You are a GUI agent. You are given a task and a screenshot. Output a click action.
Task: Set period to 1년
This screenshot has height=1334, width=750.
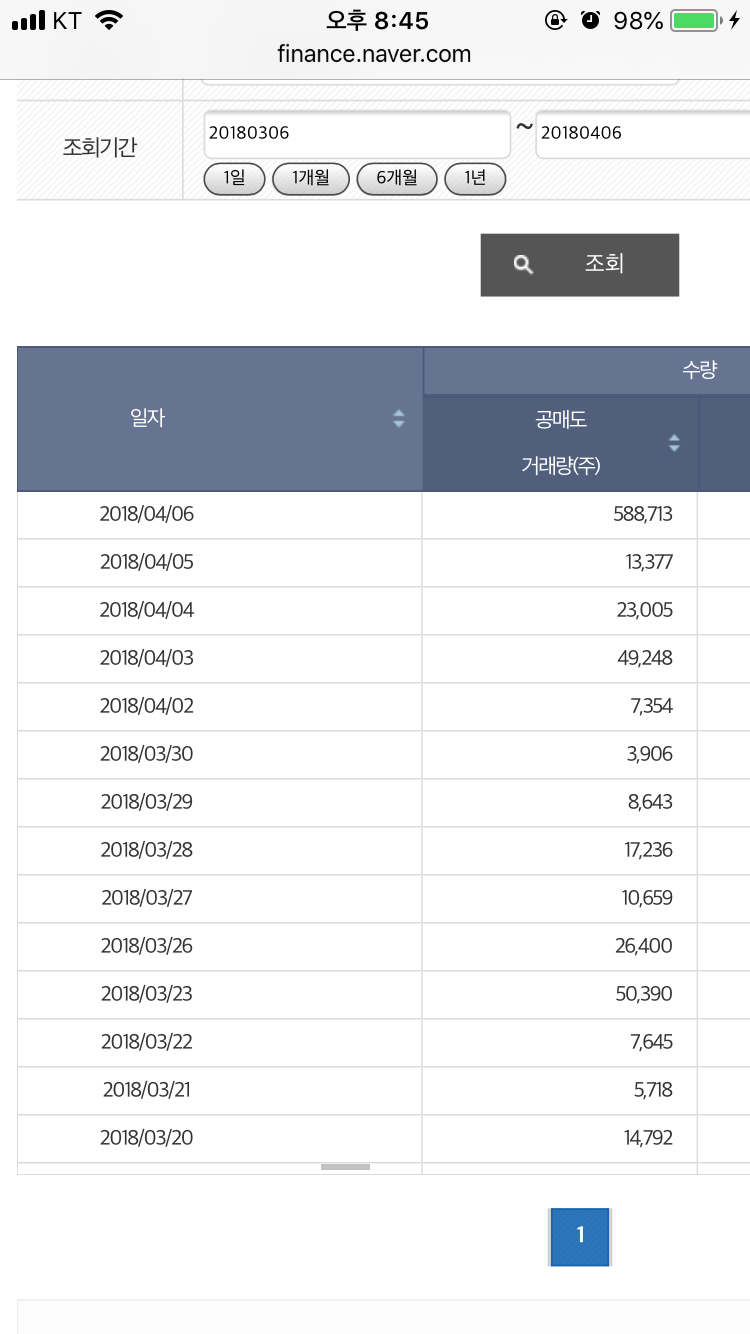coord(475,179)
